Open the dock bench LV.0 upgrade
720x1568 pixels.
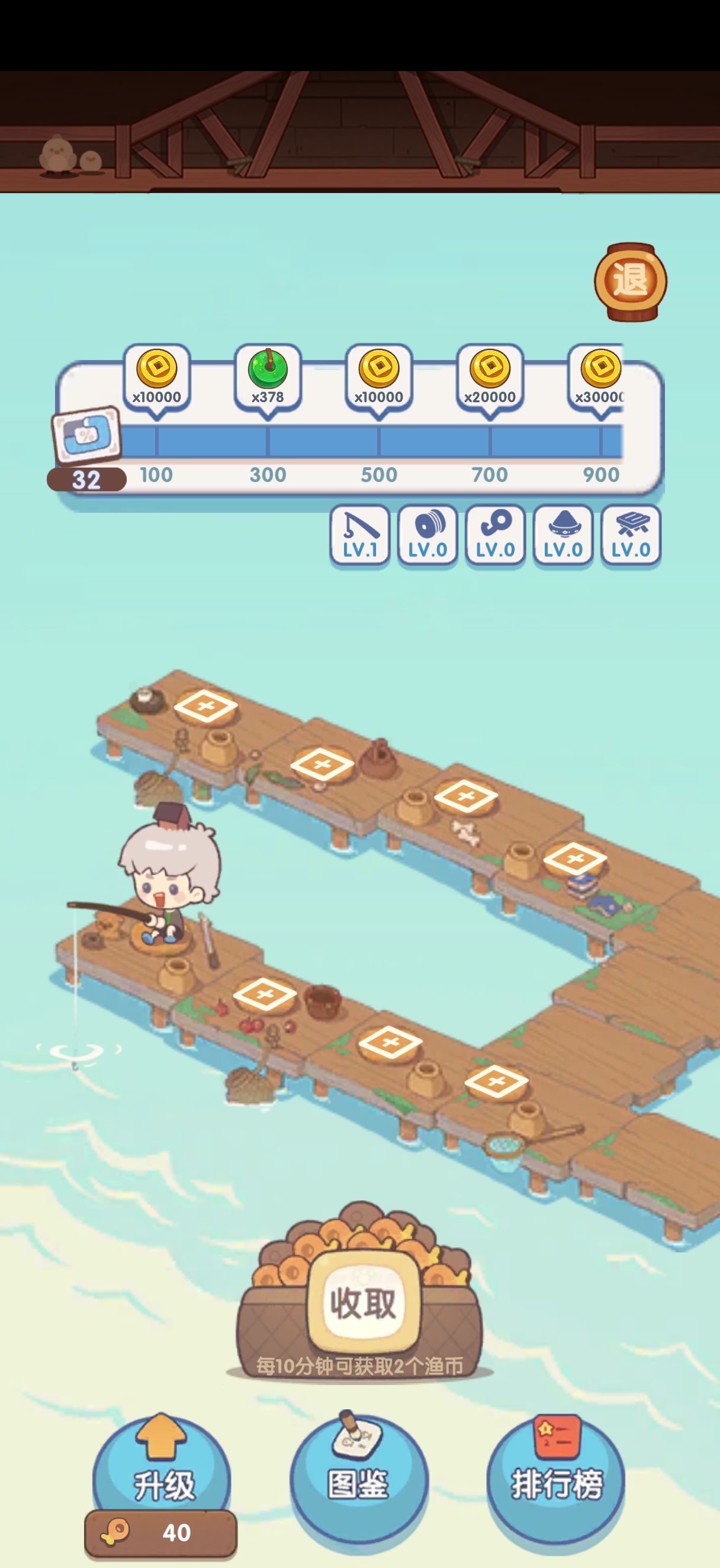631,536
